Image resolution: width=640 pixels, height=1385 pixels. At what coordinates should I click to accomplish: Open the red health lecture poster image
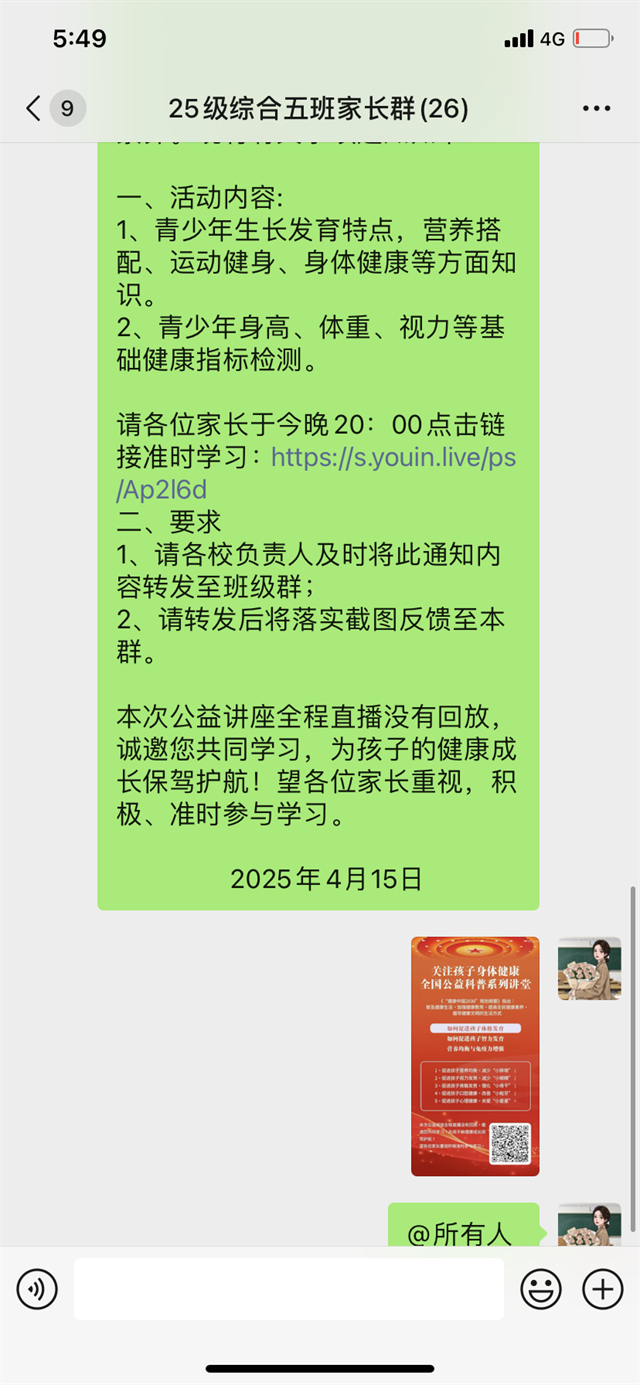click(x=475, y=1056)
